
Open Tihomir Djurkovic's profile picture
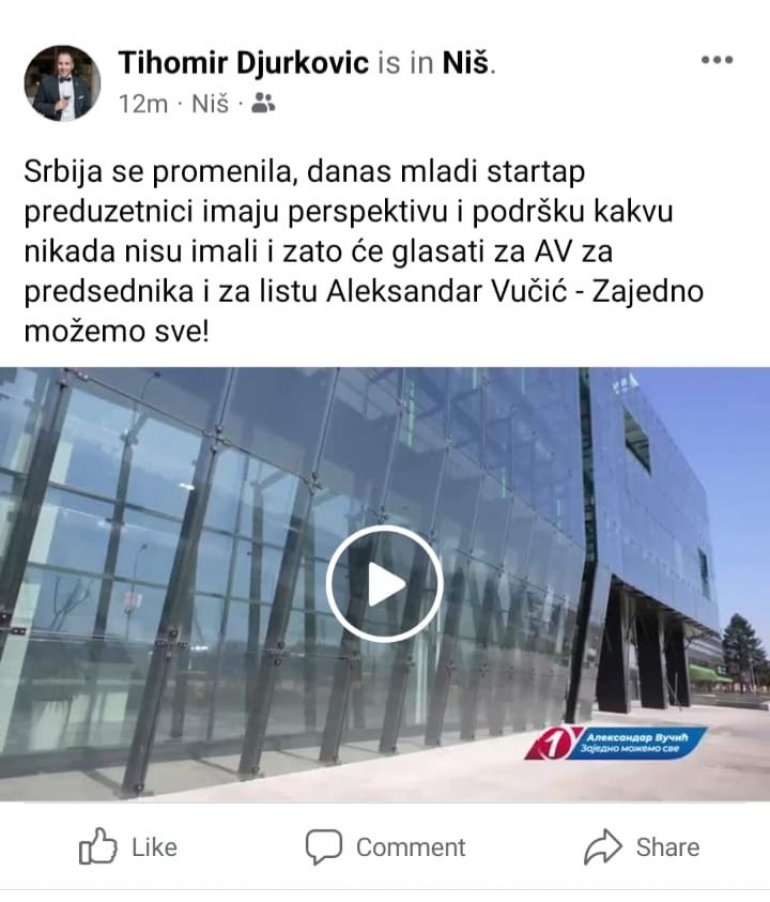tap(62, 82)
